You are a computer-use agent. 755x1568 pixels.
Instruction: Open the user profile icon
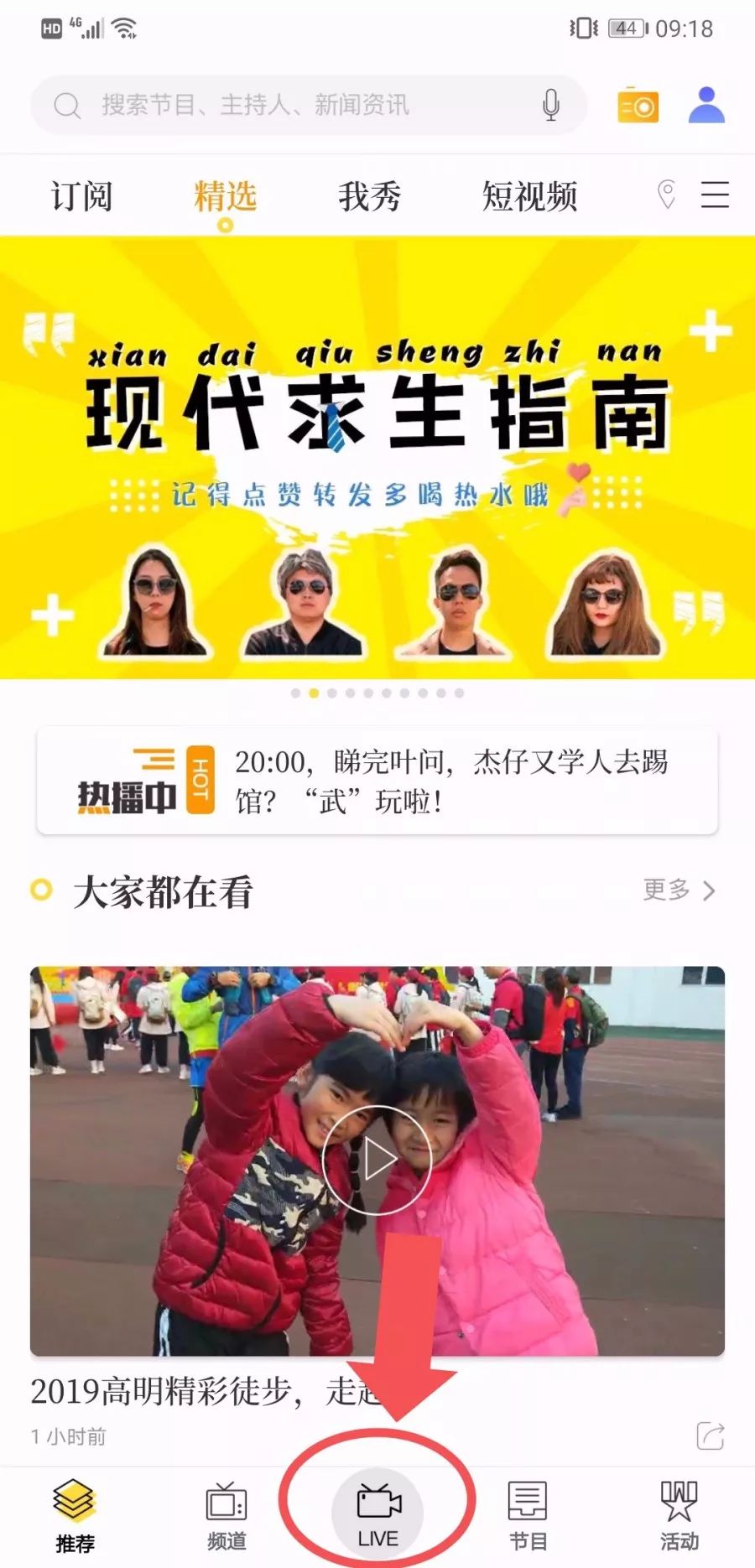pos(706,105)
